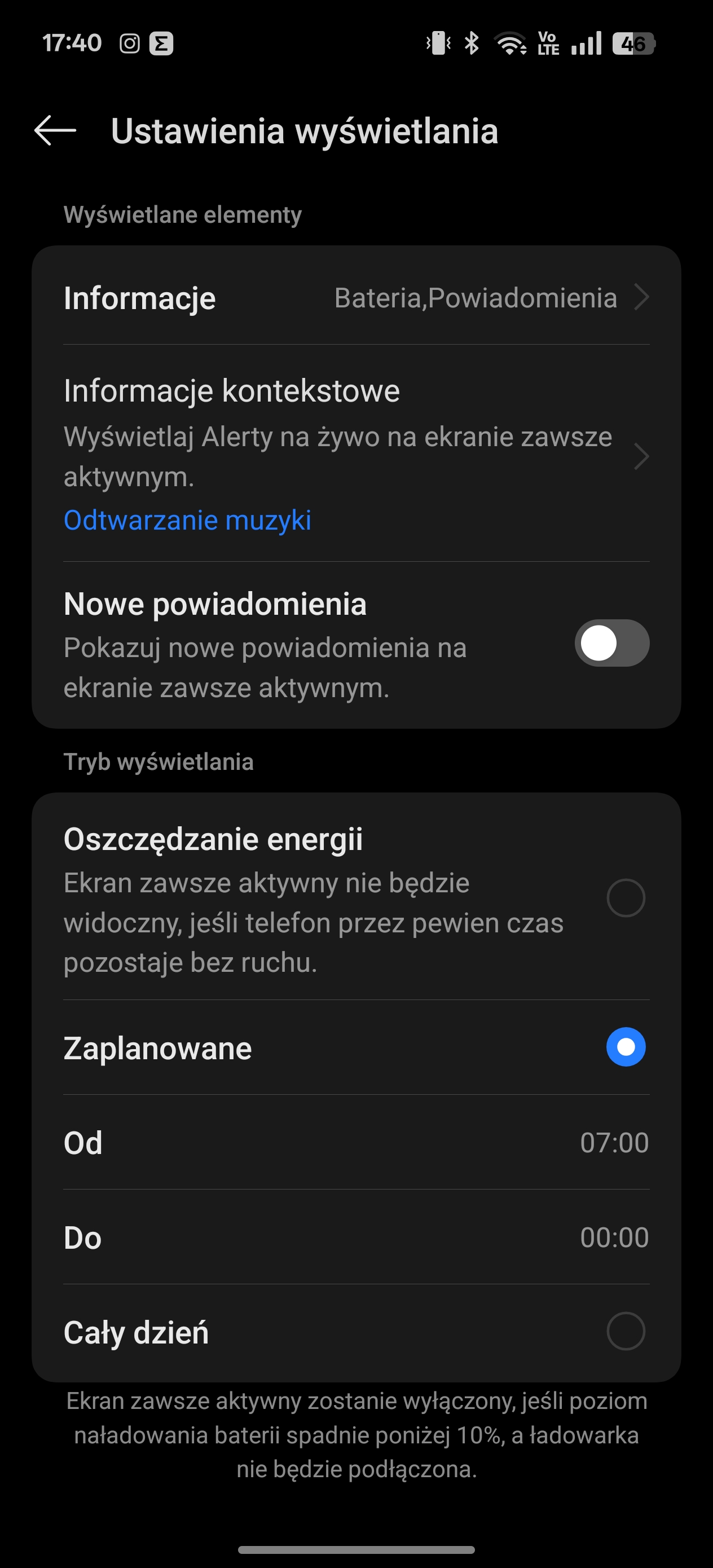Change the Do end time 00:00
Viewport: 713px width, 1568px height.
356,1237
